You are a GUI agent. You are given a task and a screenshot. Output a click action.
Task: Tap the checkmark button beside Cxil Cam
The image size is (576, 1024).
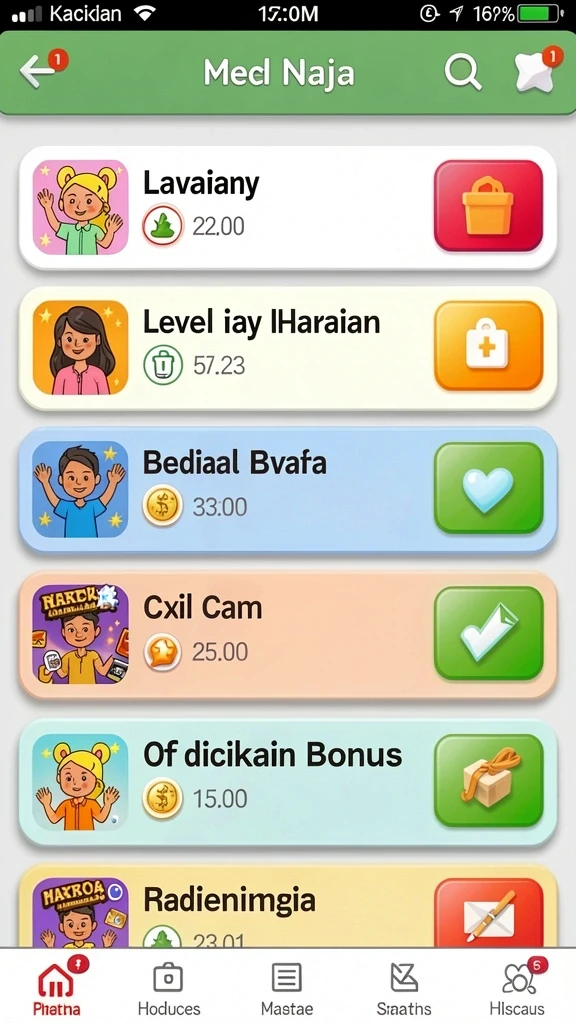tap(488, 633)
